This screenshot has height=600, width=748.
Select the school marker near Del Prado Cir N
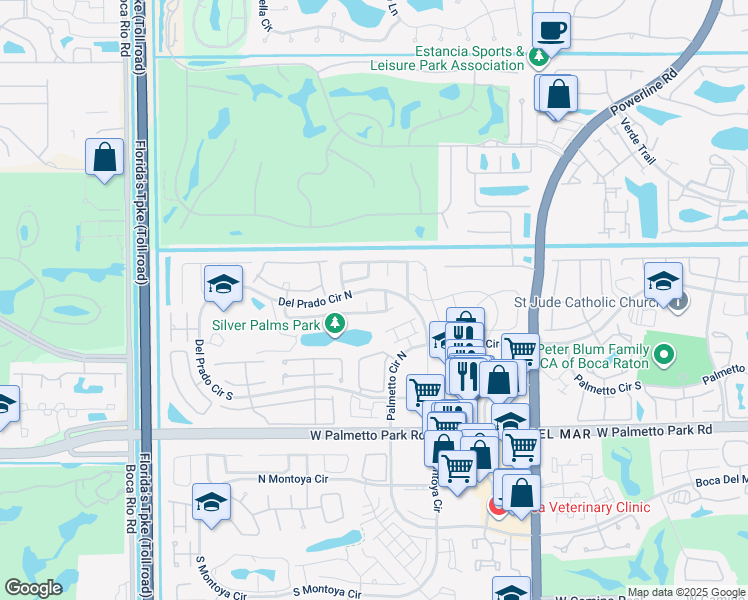coord(223,286)
